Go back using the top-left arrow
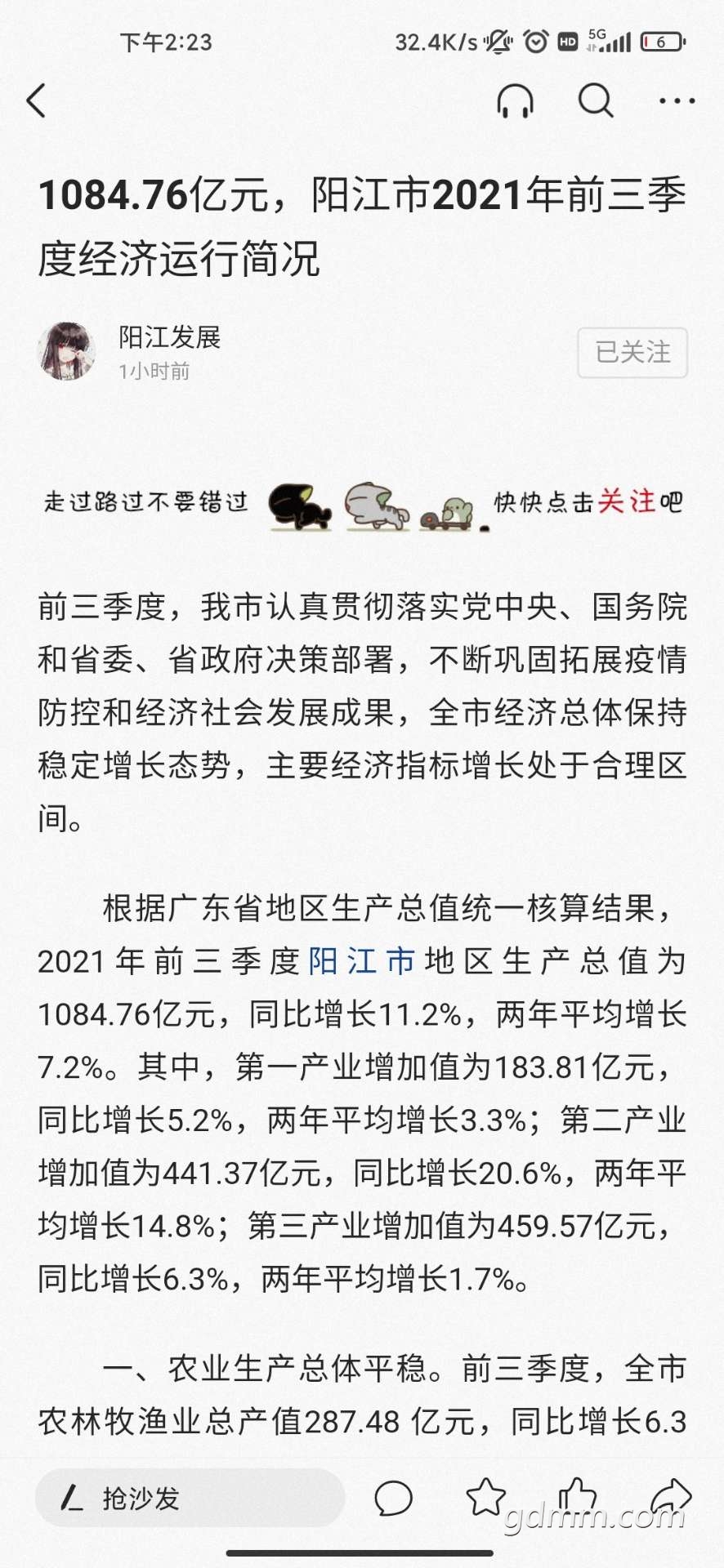Viewport: 724px width, 1568px height. coord(37,101)
